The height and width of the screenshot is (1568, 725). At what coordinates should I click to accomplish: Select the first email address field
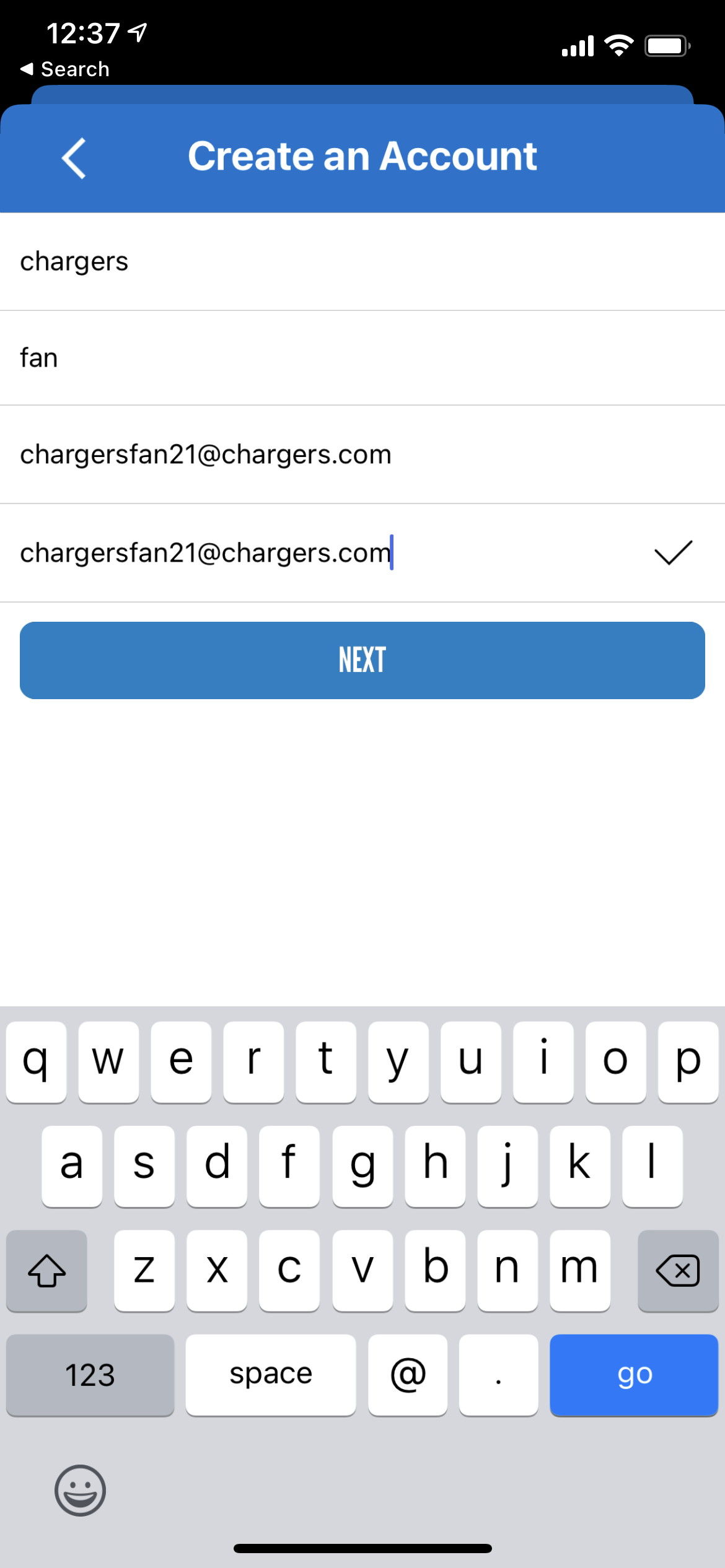(362, 455)
